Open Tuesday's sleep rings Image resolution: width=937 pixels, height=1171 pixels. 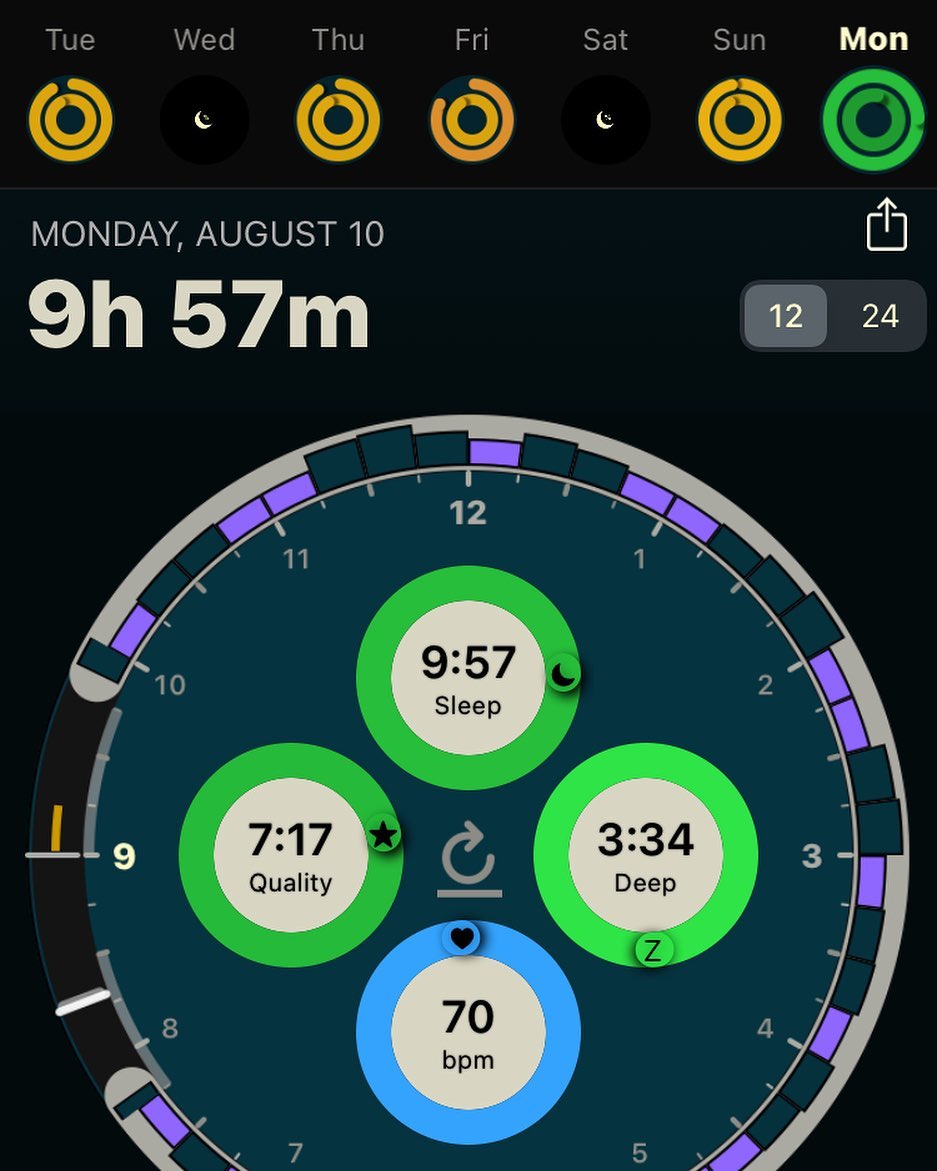[x=70, y=120]
